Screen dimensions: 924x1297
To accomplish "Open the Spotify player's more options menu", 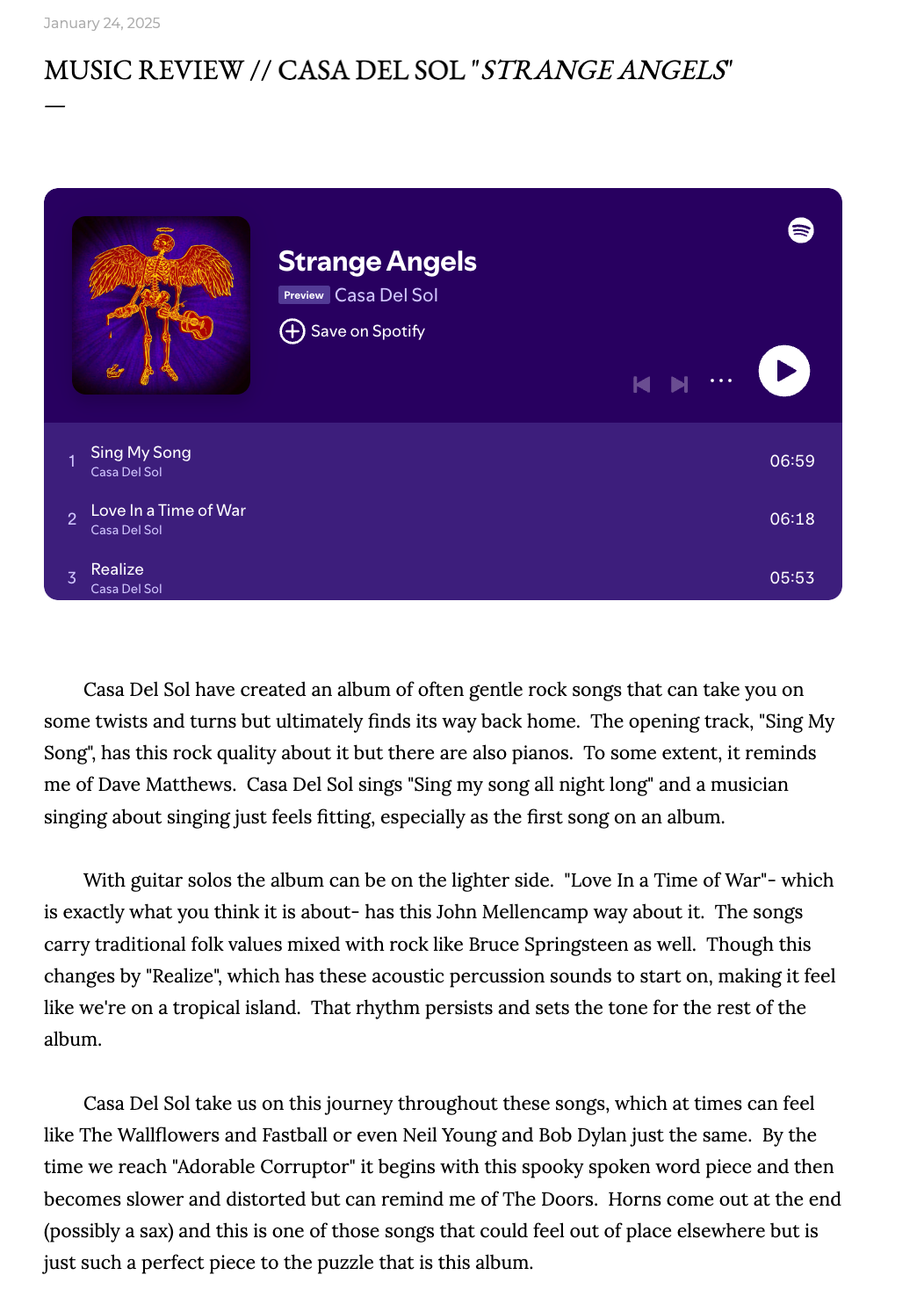I will click(721, 380).
